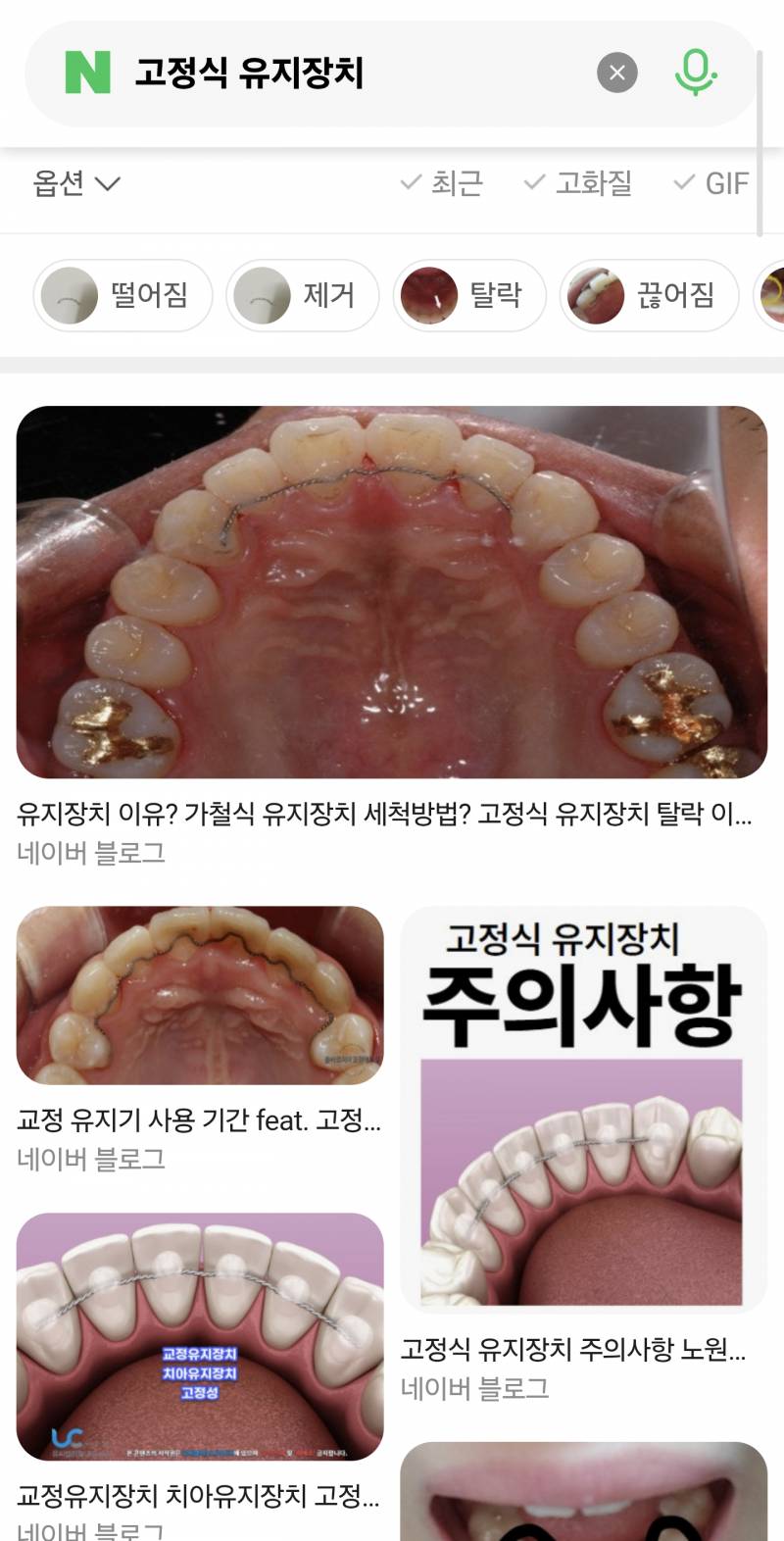Tap the partially visible filter chip on the right
The height and width of the screenshot is (1541, 784).
[x=774, y=295]
